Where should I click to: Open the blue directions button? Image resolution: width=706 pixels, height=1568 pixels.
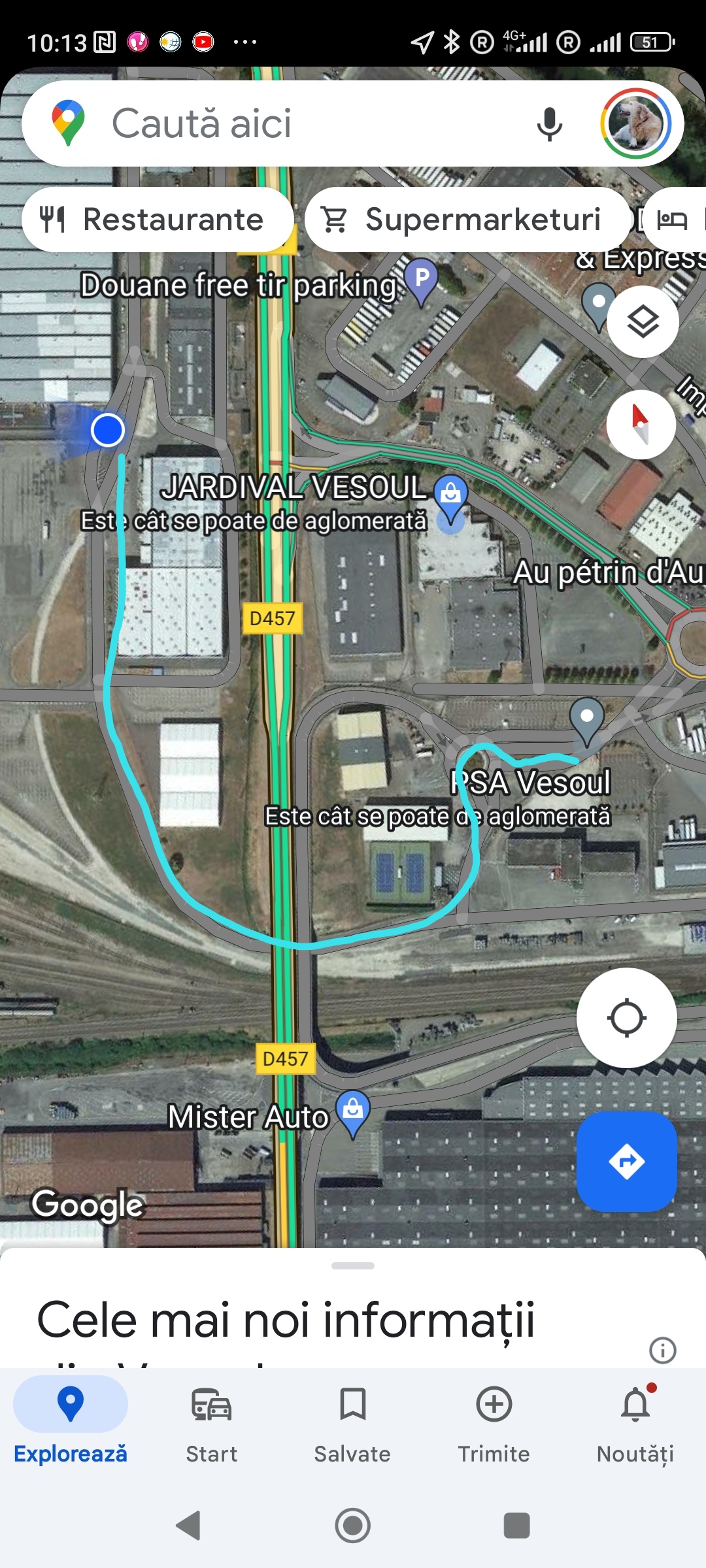(x=626, y=1161)
